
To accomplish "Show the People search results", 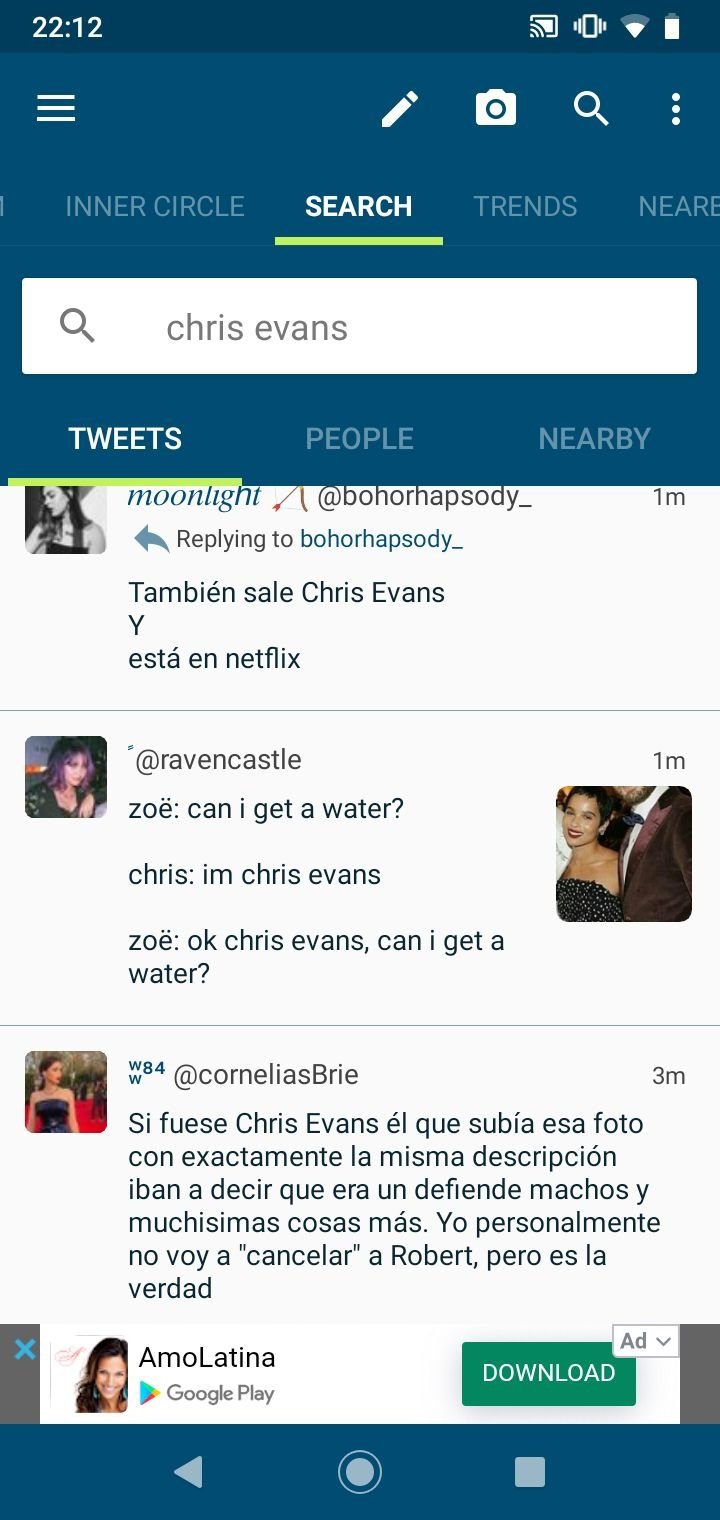I will (359, 438).
